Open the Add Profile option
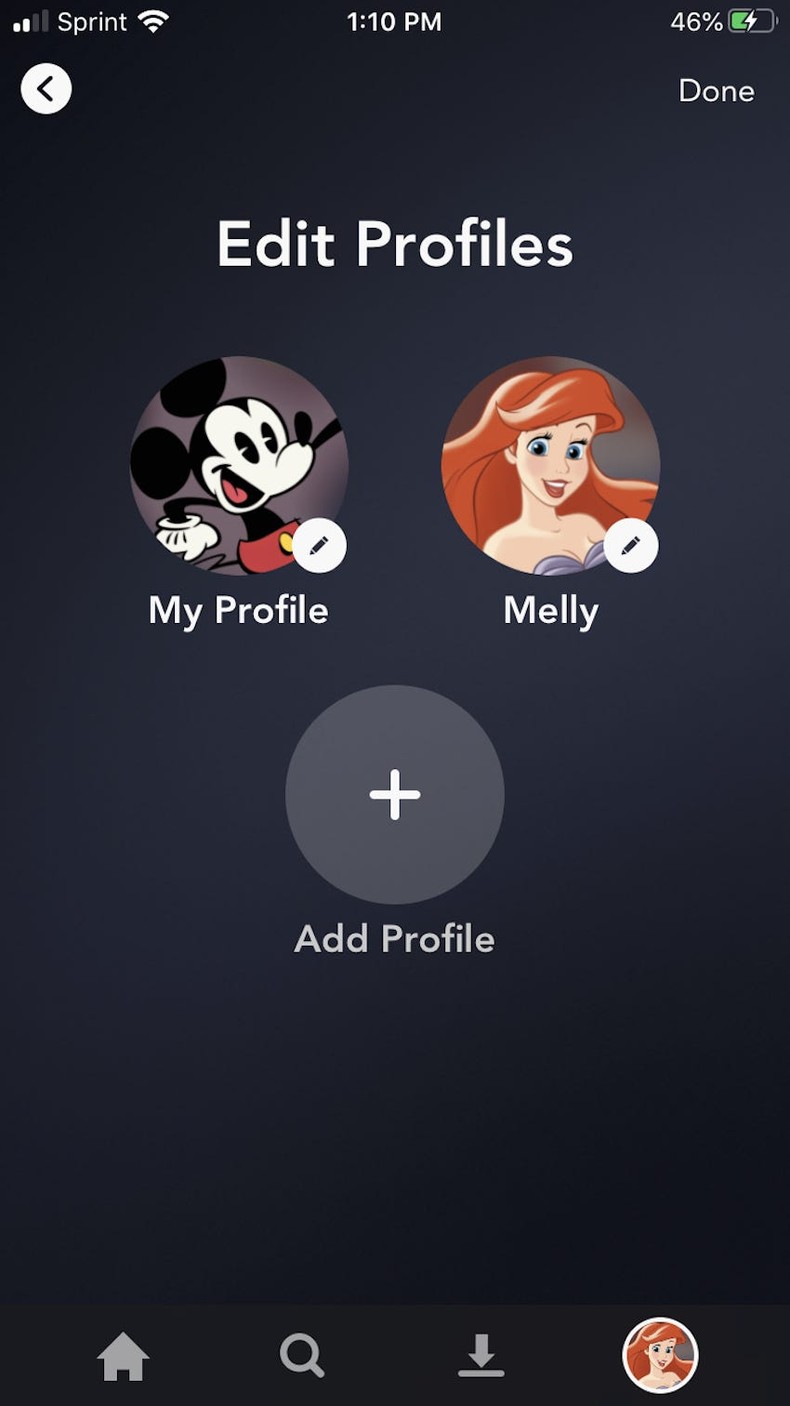Image resolution: width=790 pixels, height=1406 pixels. [x=394, y=938]
